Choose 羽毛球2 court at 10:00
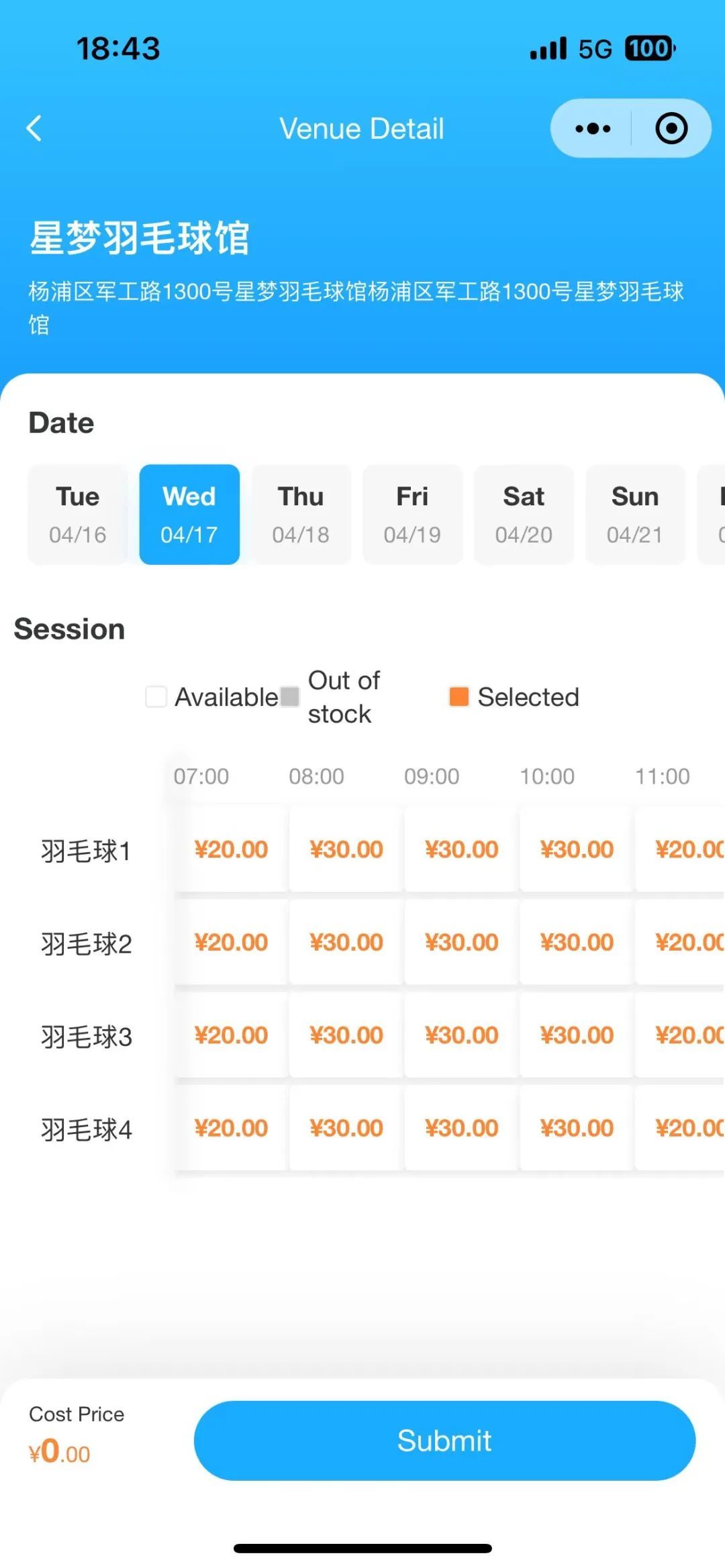The image size is (725, 1568). (x=577, y=942)
